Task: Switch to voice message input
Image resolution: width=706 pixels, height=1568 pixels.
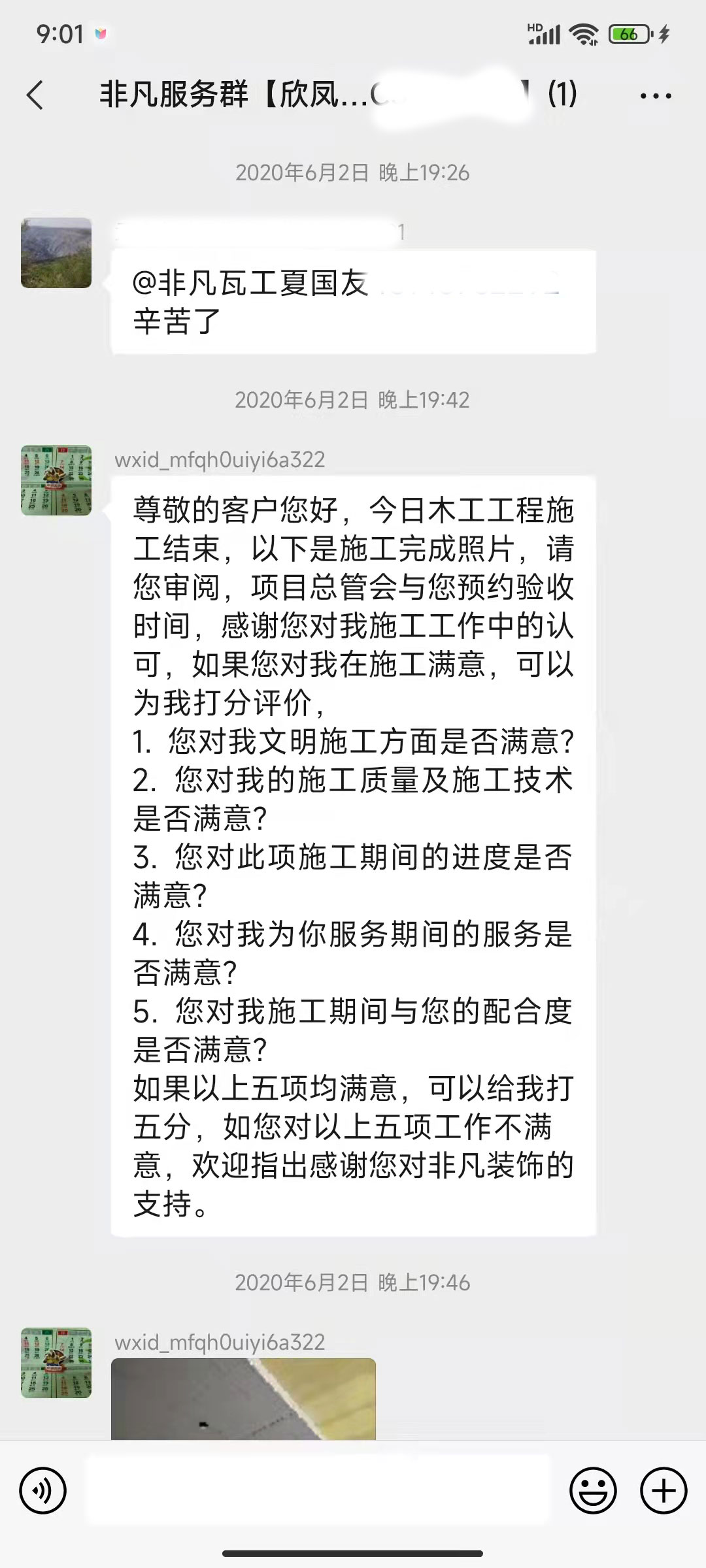Action: pos(43,1491)
